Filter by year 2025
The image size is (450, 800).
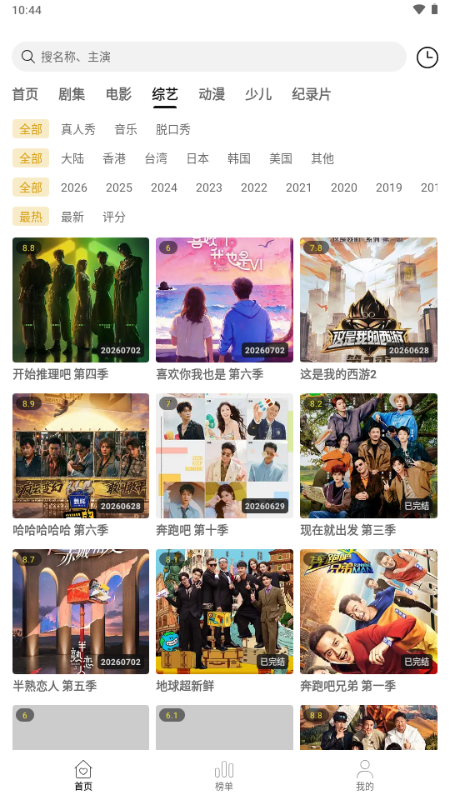119,188
